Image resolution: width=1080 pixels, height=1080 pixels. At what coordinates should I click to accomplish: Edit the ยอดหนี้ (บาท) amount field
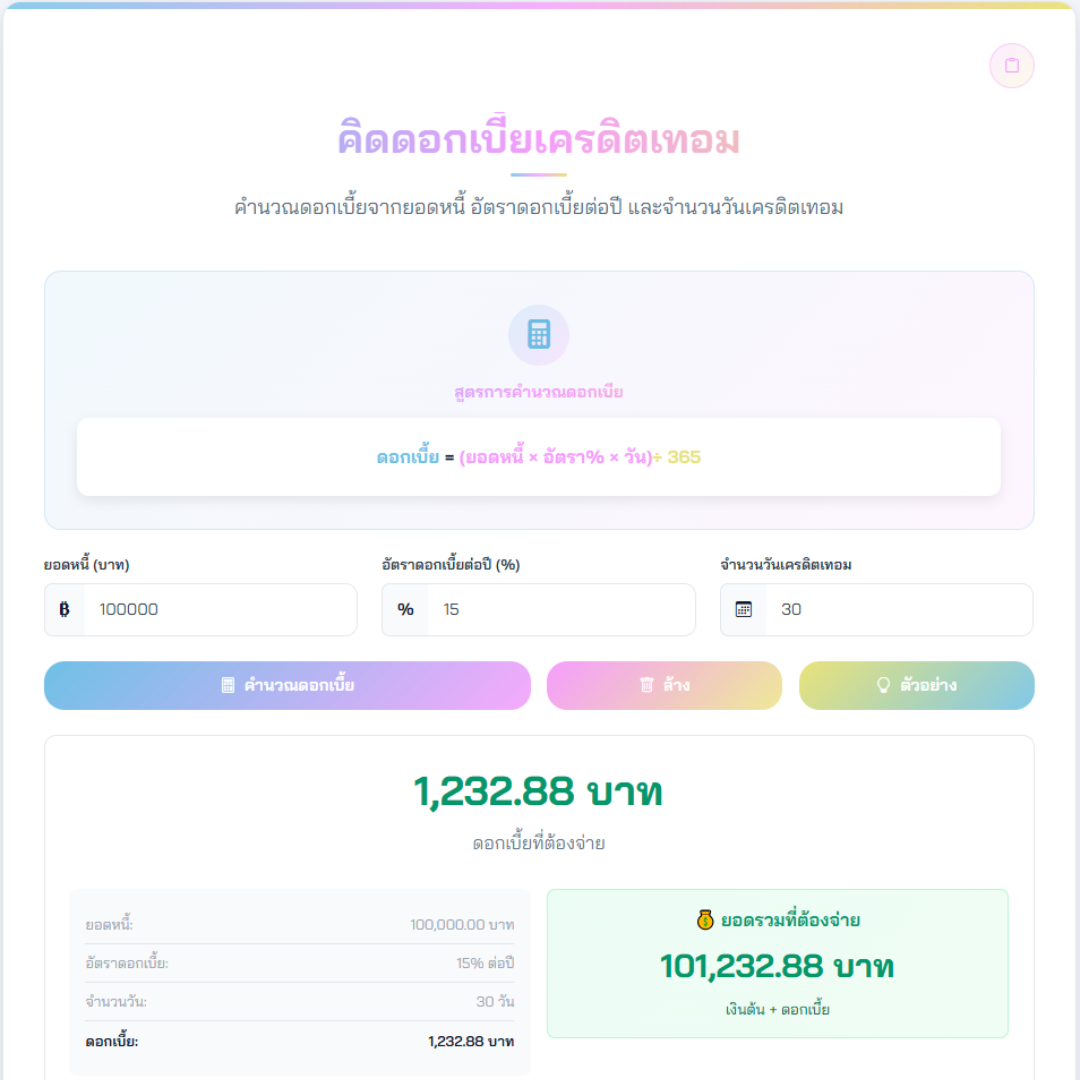(220, 609)
